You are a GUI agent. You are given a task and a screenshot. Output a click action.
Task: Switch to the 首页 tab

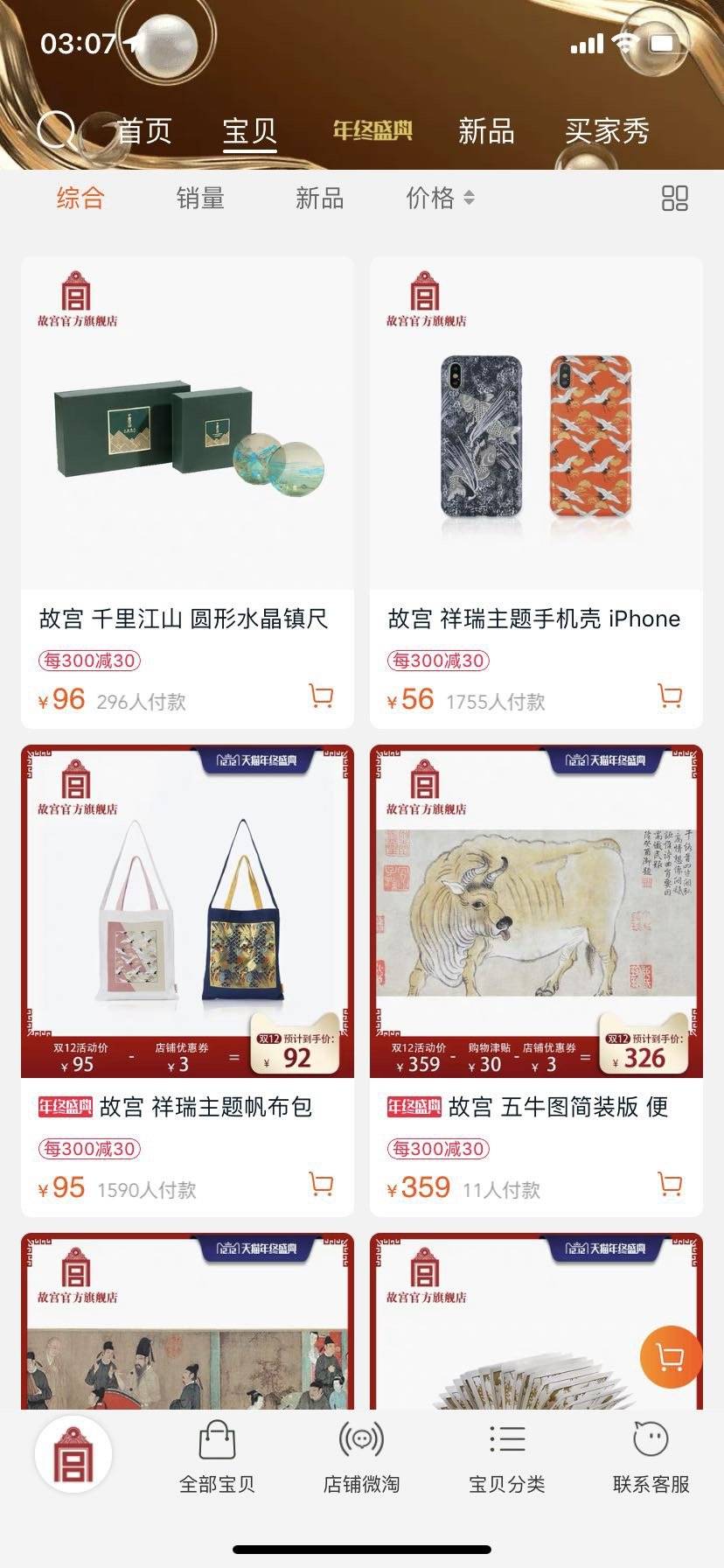click(x=145, y=131)
